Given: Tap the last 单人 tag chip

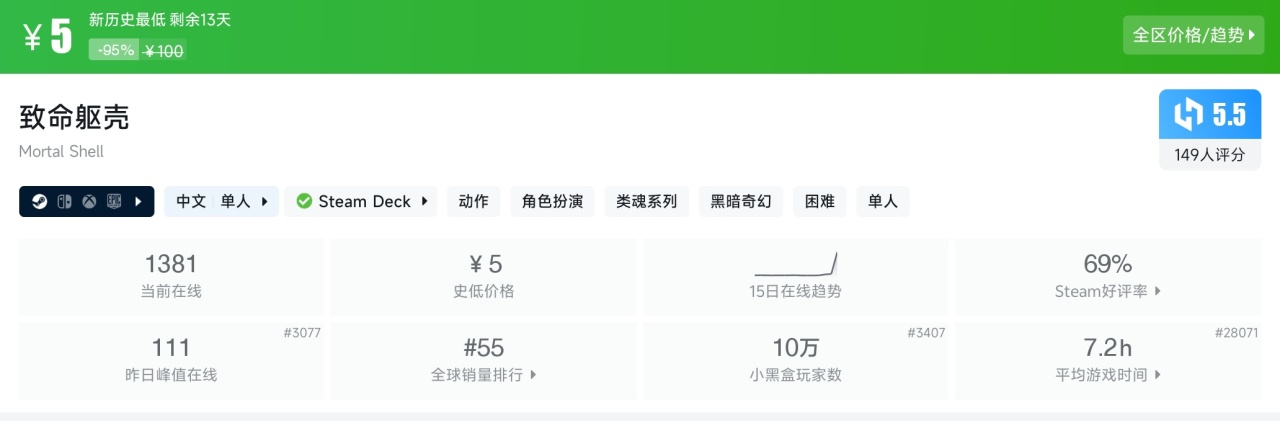Looking at the screenshot, I should click(882, 201).
